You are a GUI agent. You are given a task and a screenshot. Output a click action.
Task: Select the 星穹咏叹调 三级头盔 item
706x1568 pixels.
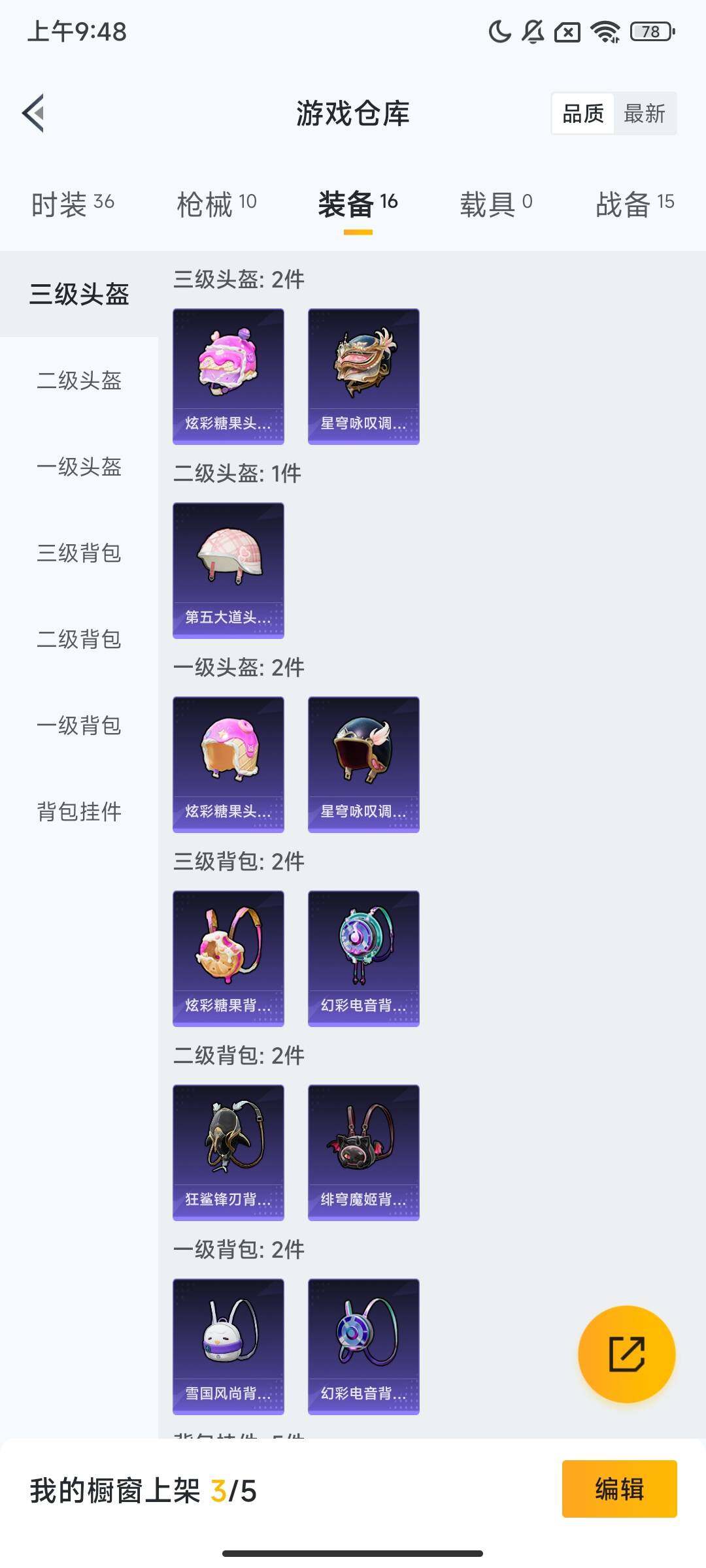coord(363,376)
